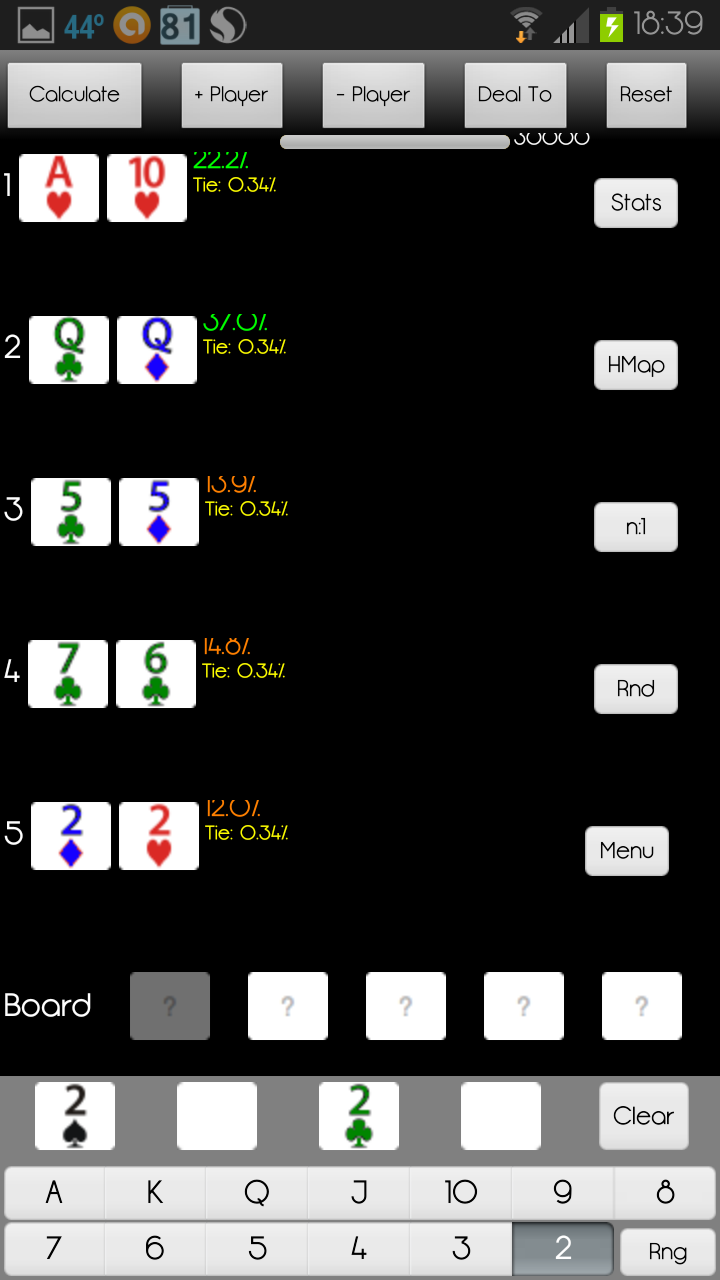Choose rank A on the rank keypad
The image size is (720, 1280).
[54, 1192]
